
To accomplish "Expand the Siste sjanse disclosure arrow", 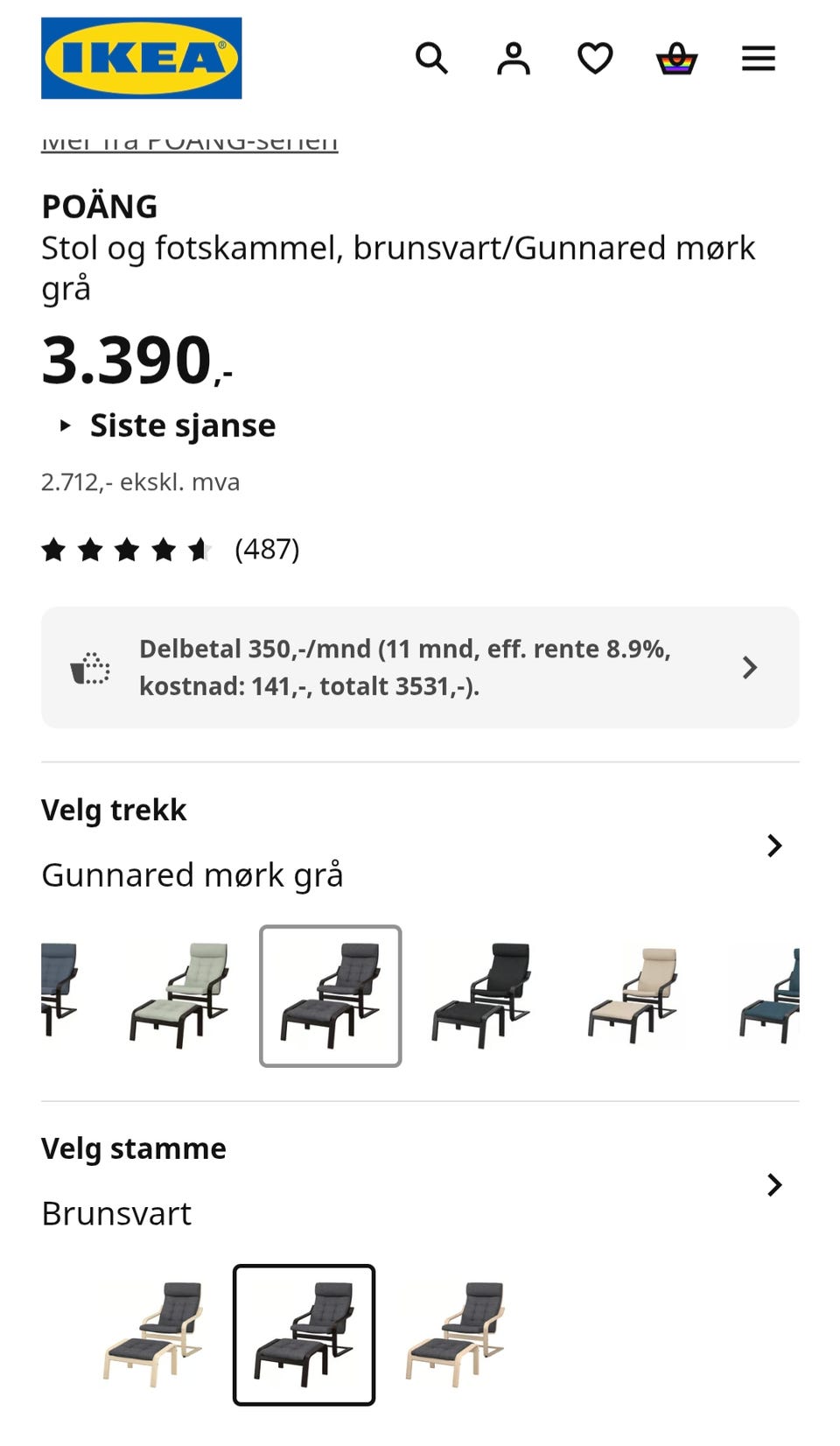I will [x=65, y=426].
